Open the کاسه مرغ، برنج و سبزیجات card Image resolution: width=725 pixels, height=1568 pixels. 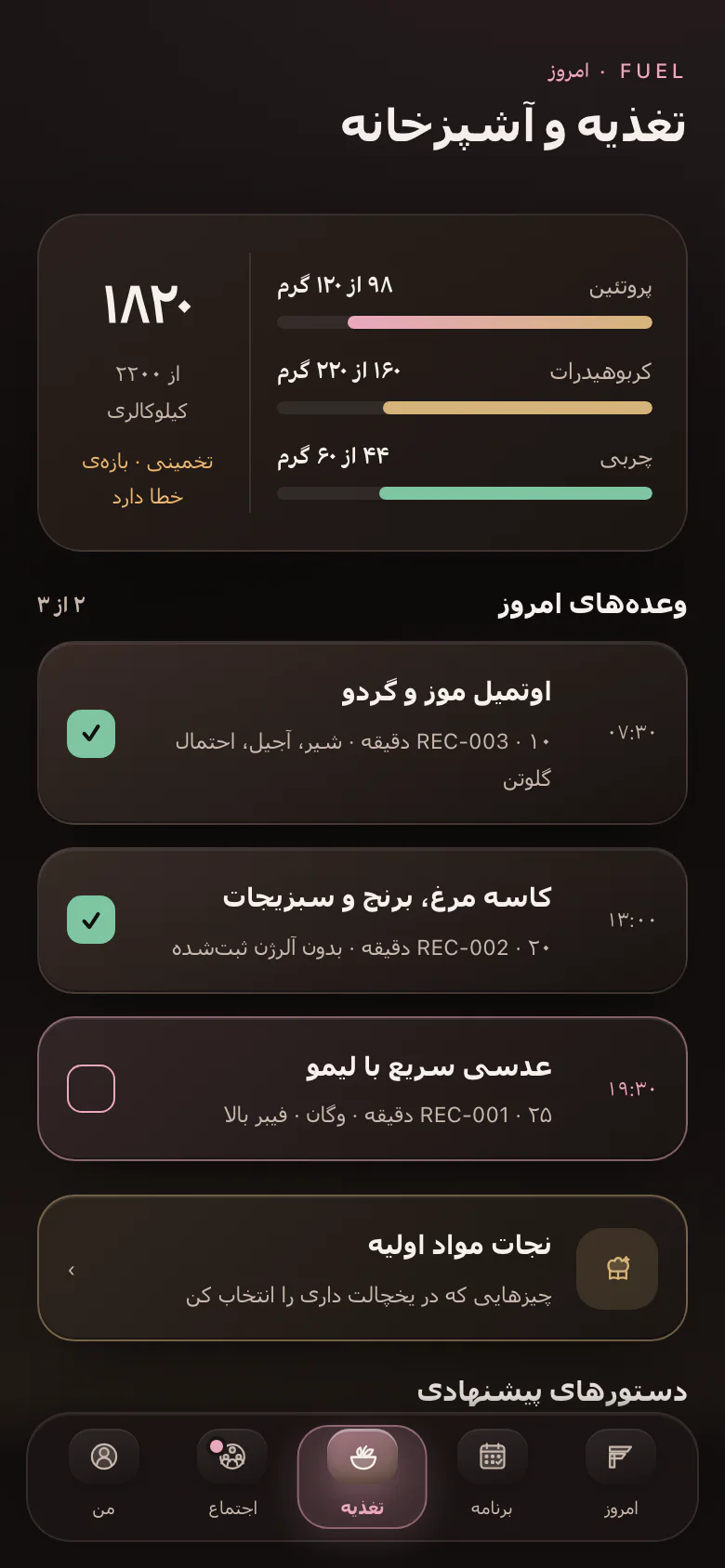[x=362, y=921]
